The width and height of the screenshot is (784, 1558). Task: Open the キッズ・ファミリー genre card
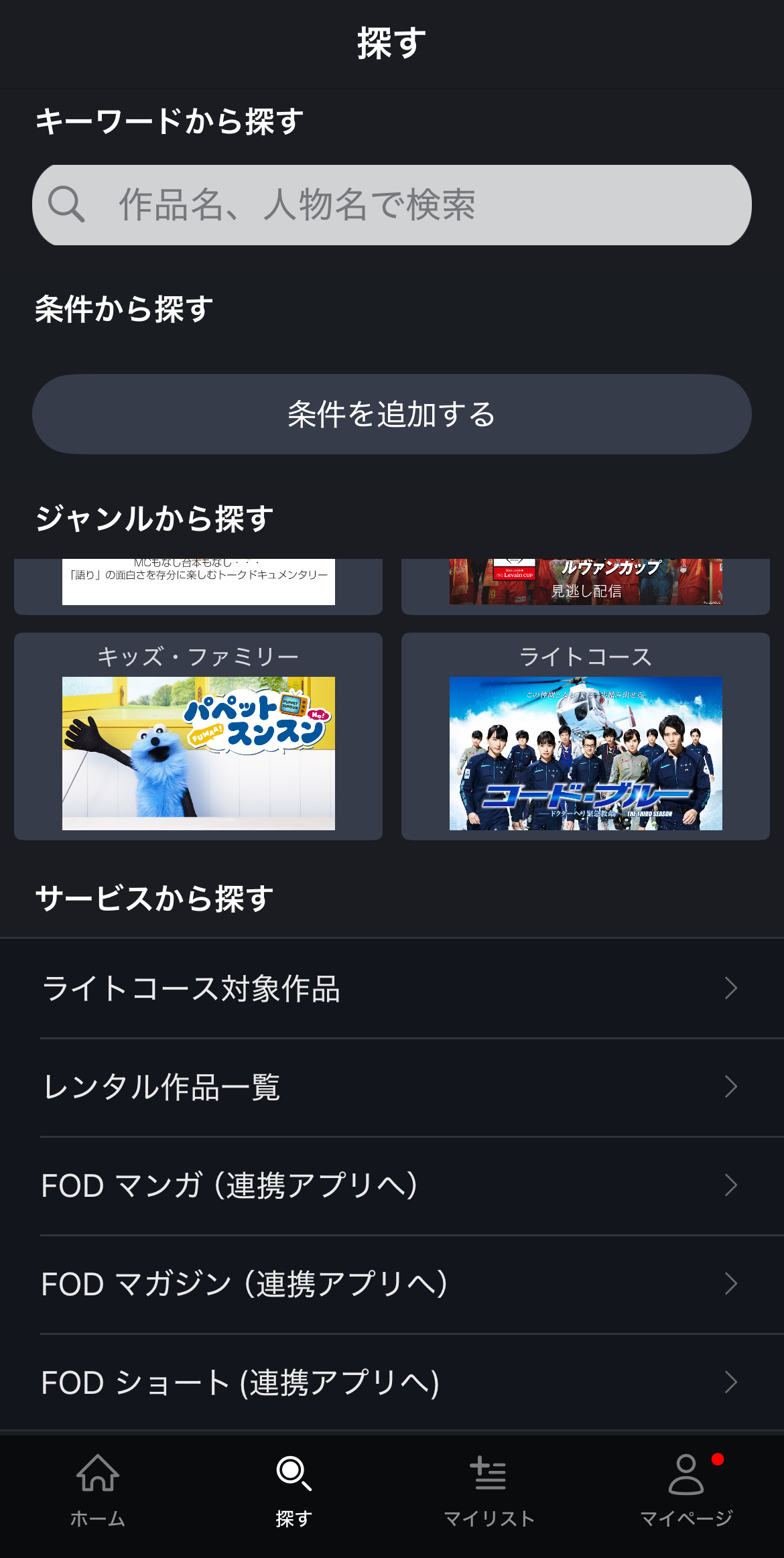(x=198, y=736)
